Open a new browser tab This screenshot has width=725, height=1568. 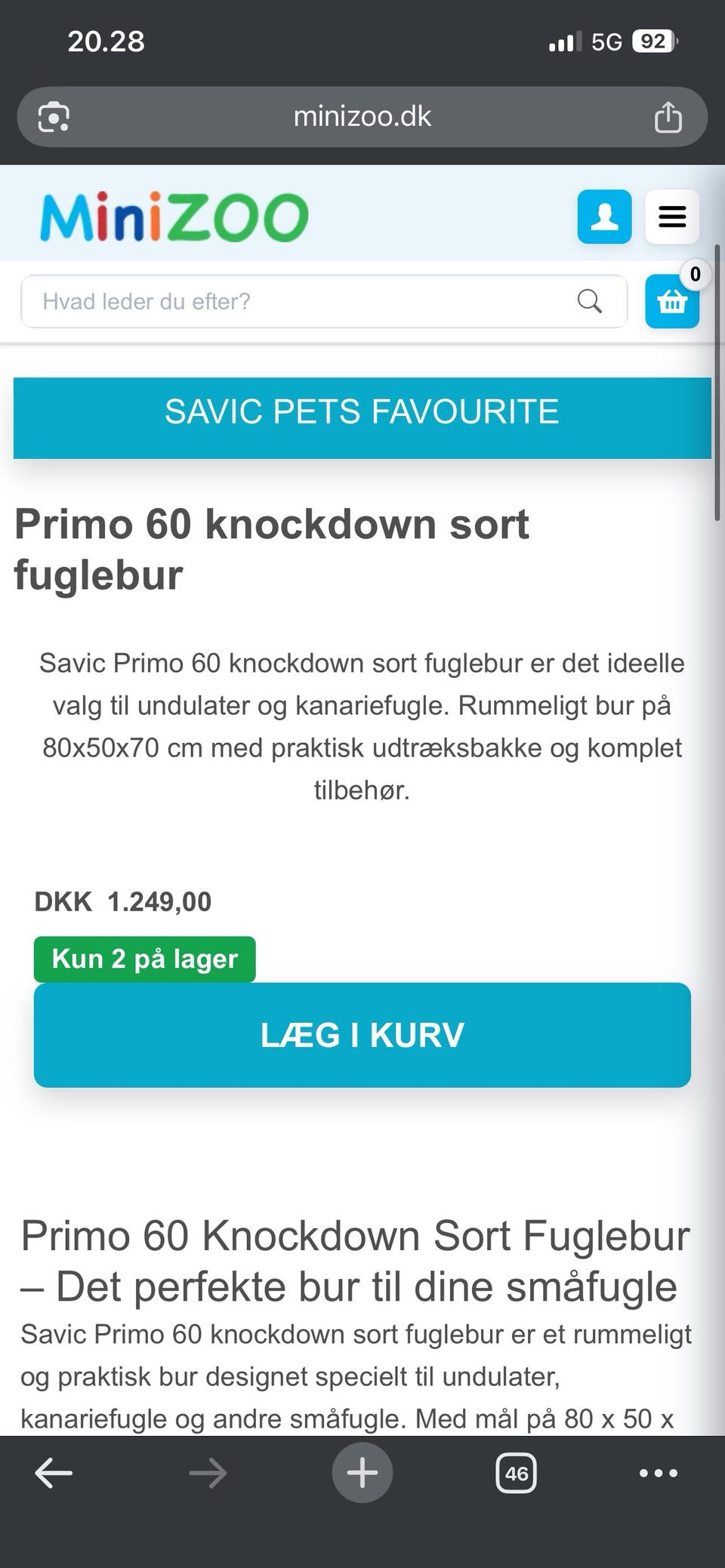tap(362, 1473)
